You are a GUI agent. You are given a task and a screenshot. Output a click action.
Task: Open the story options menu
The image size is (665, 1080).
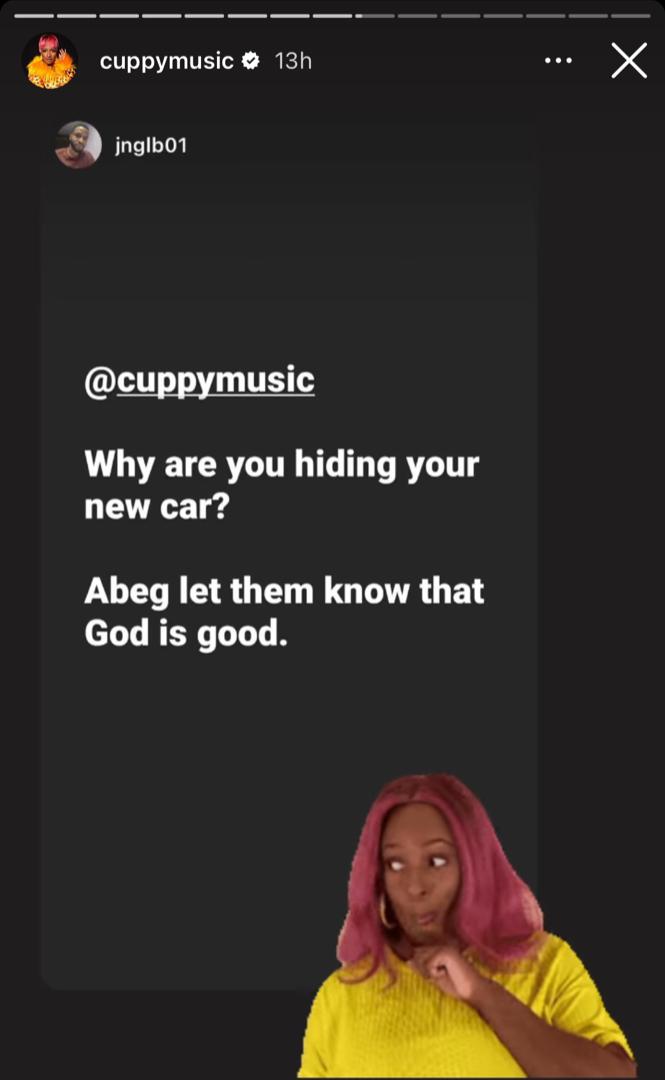click(557, 61)
